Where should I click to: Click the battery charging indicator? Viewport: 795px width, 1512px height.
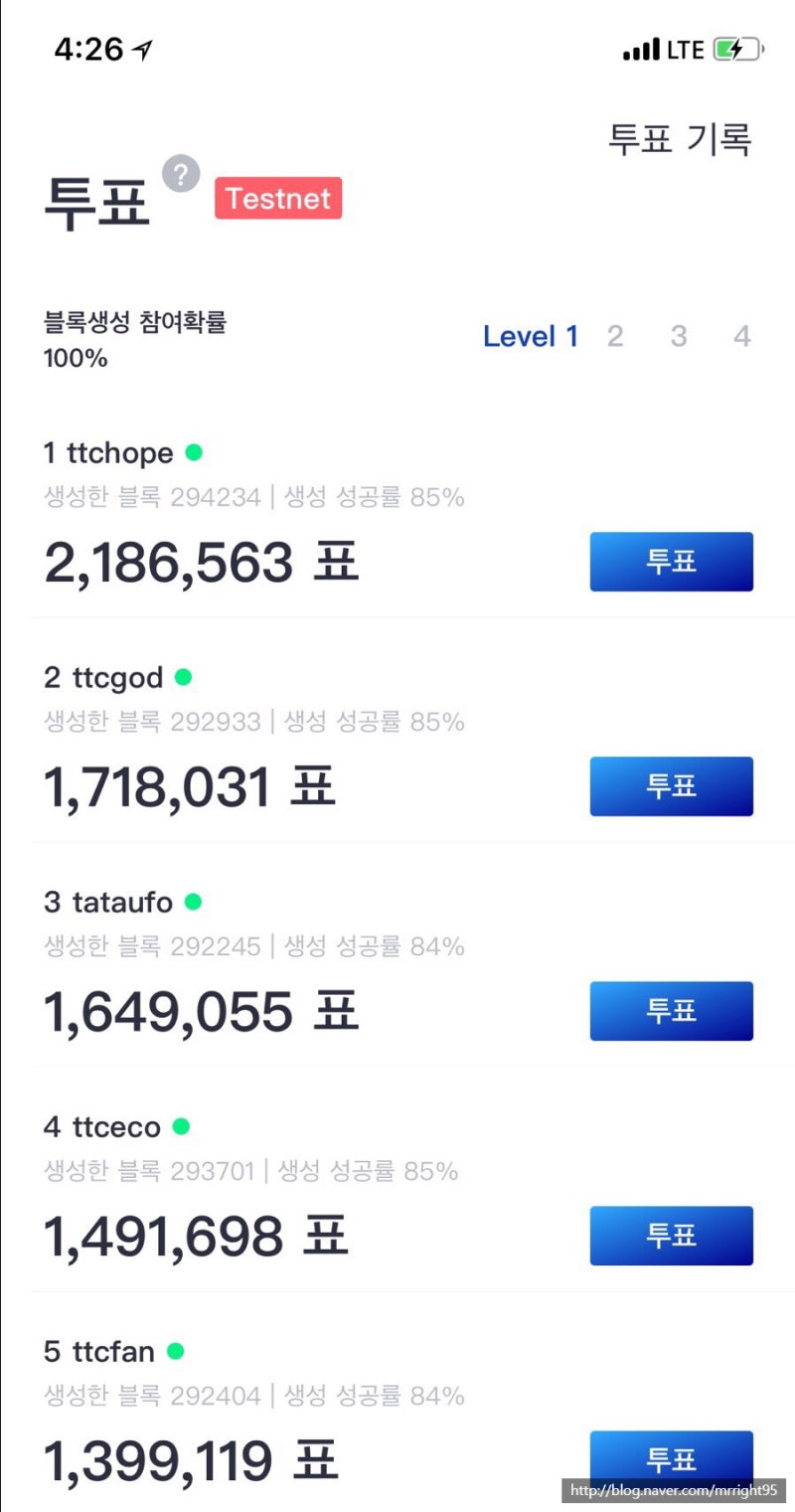[x=739, y=48]
